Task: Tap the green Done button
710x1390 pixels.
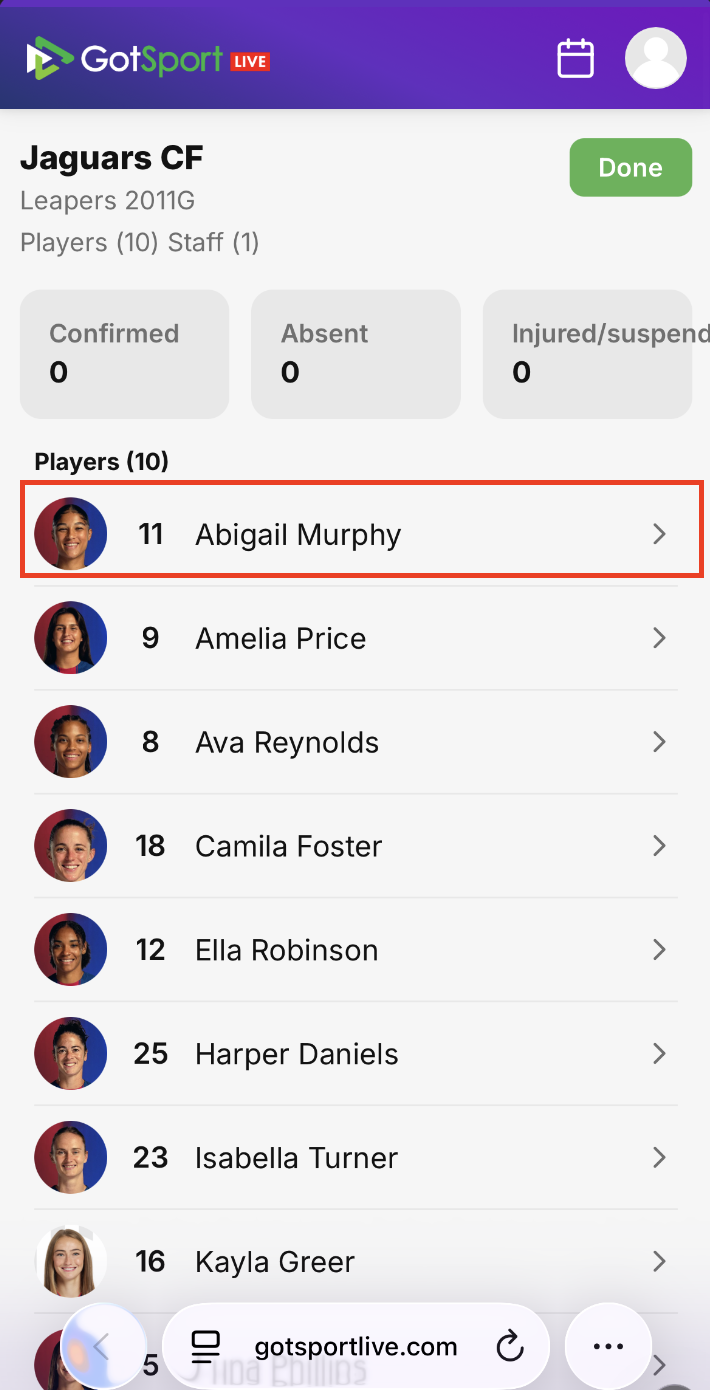Action: click(x=630, y=167)
